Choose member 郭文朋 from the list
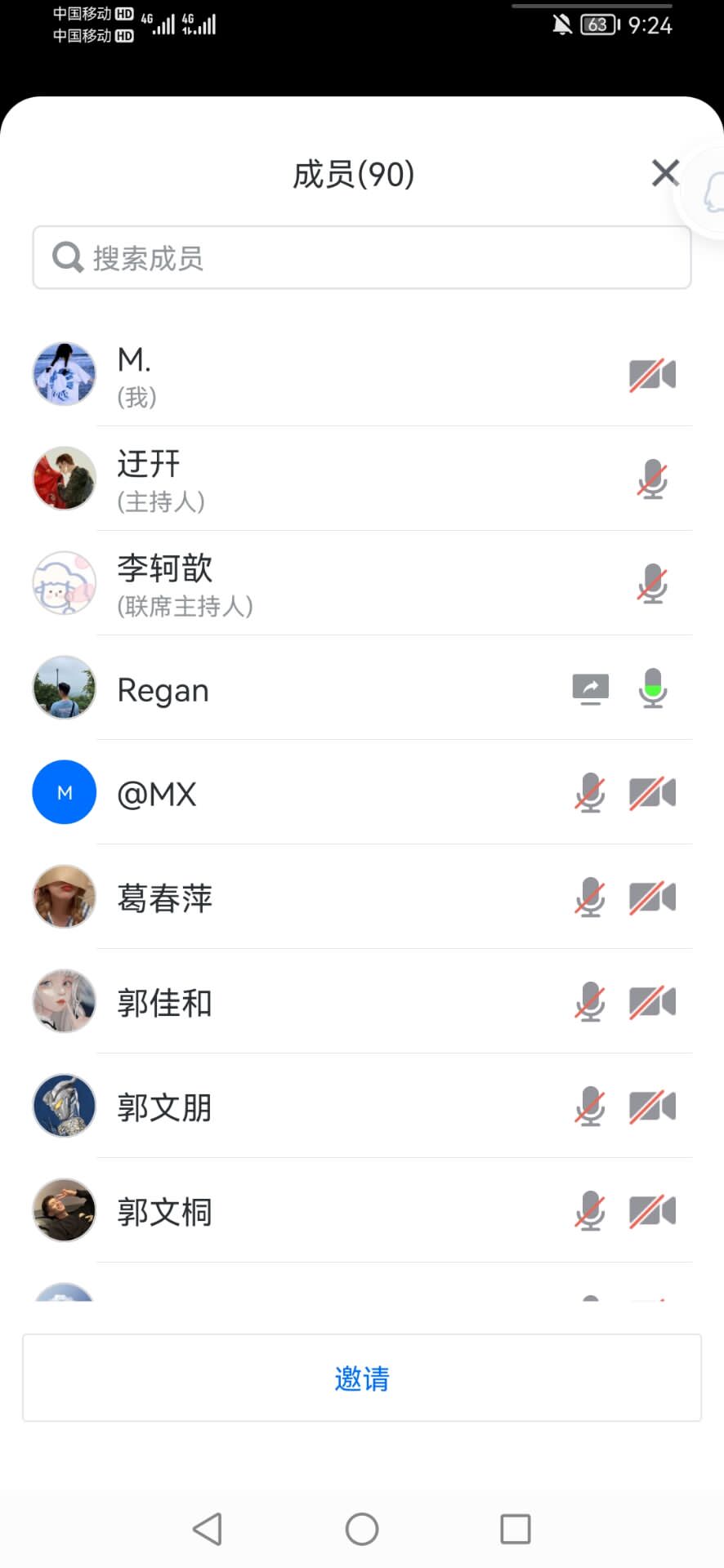 pos(327,1107)
